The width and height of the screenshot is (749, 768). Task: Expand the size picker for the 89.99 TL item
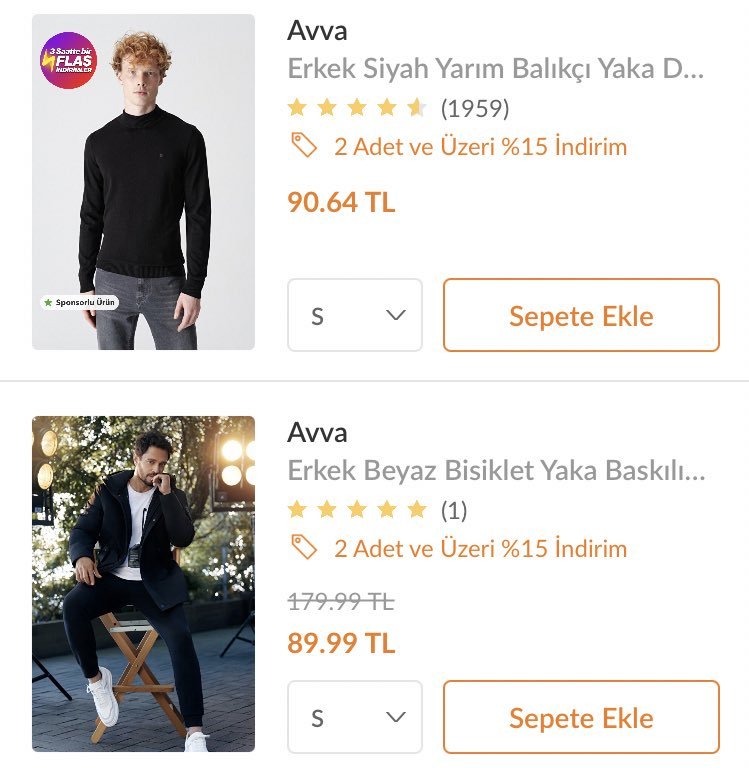355,717
